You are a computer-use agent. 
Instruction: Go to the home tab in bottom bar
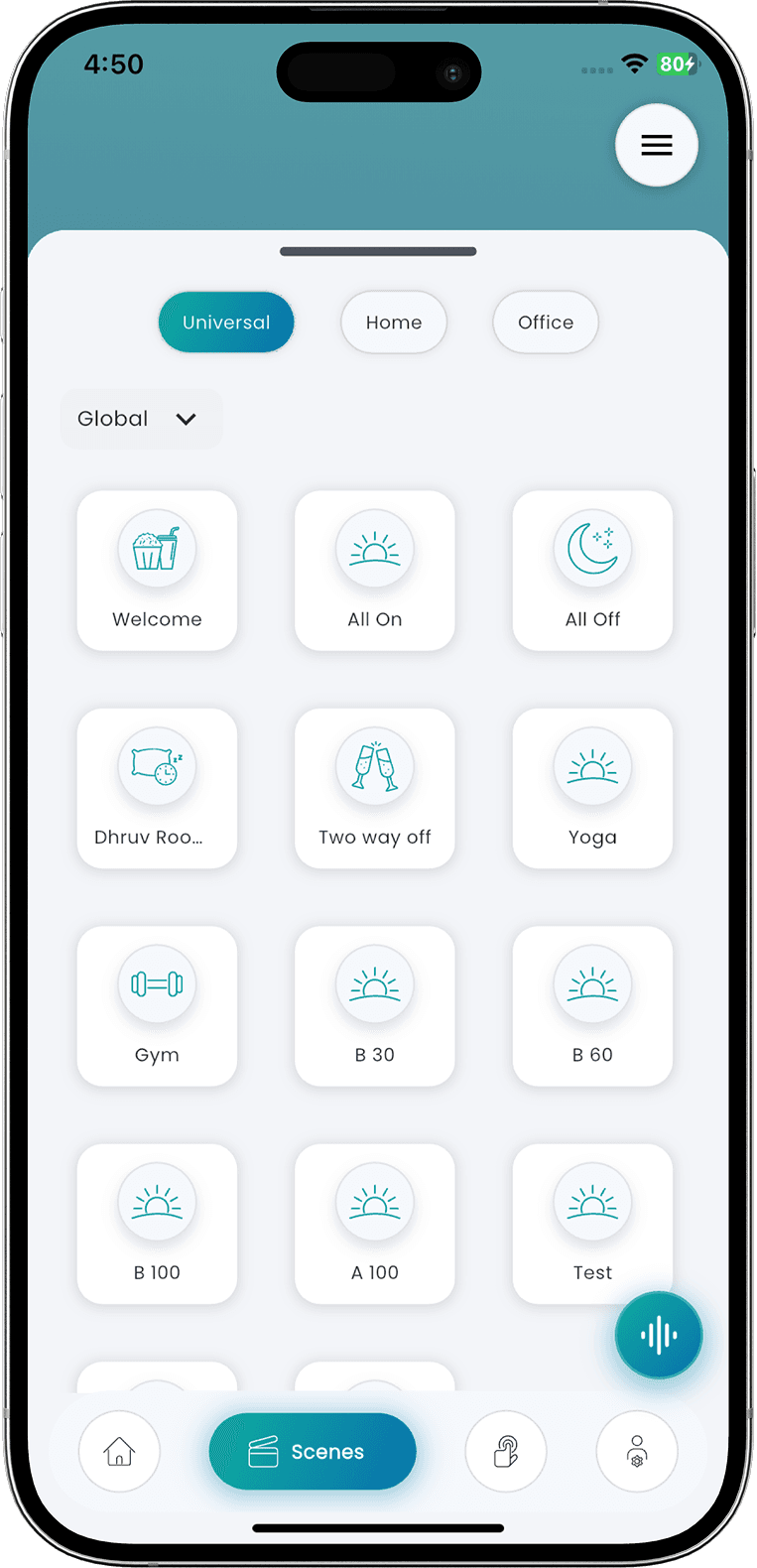119,1452
